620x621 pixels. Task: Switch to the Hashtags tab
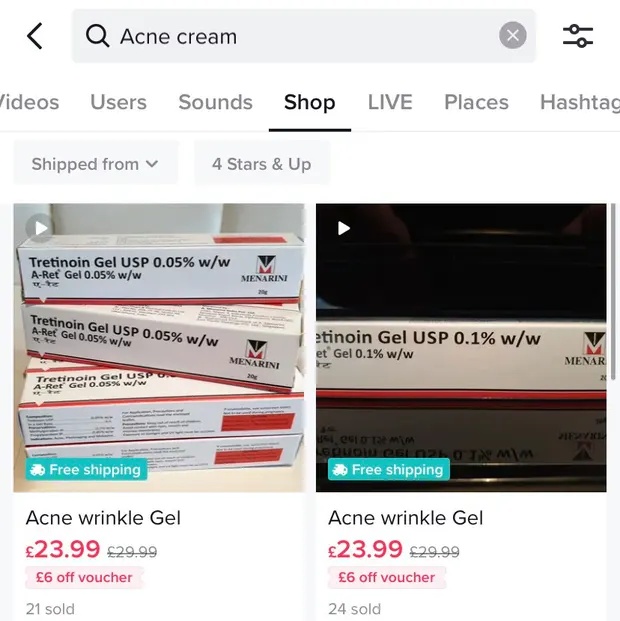click(580, 102)
